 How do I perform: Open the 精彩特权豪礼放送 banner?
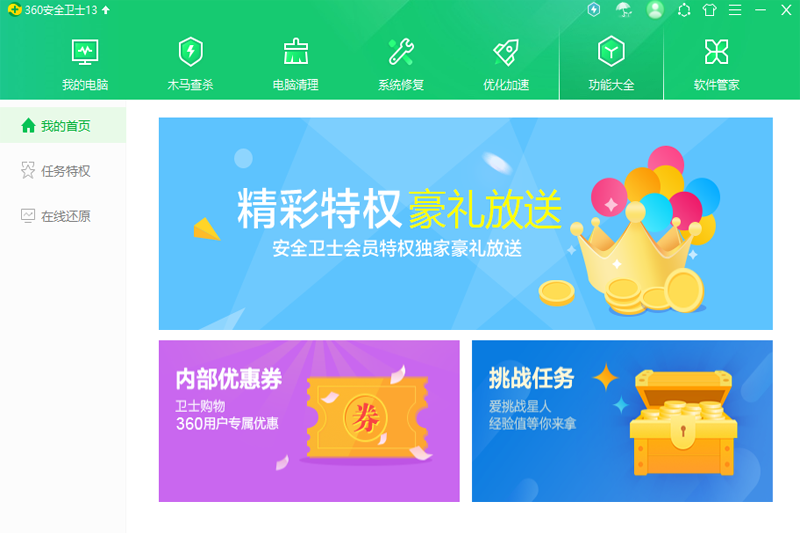(x=465, y=223)
